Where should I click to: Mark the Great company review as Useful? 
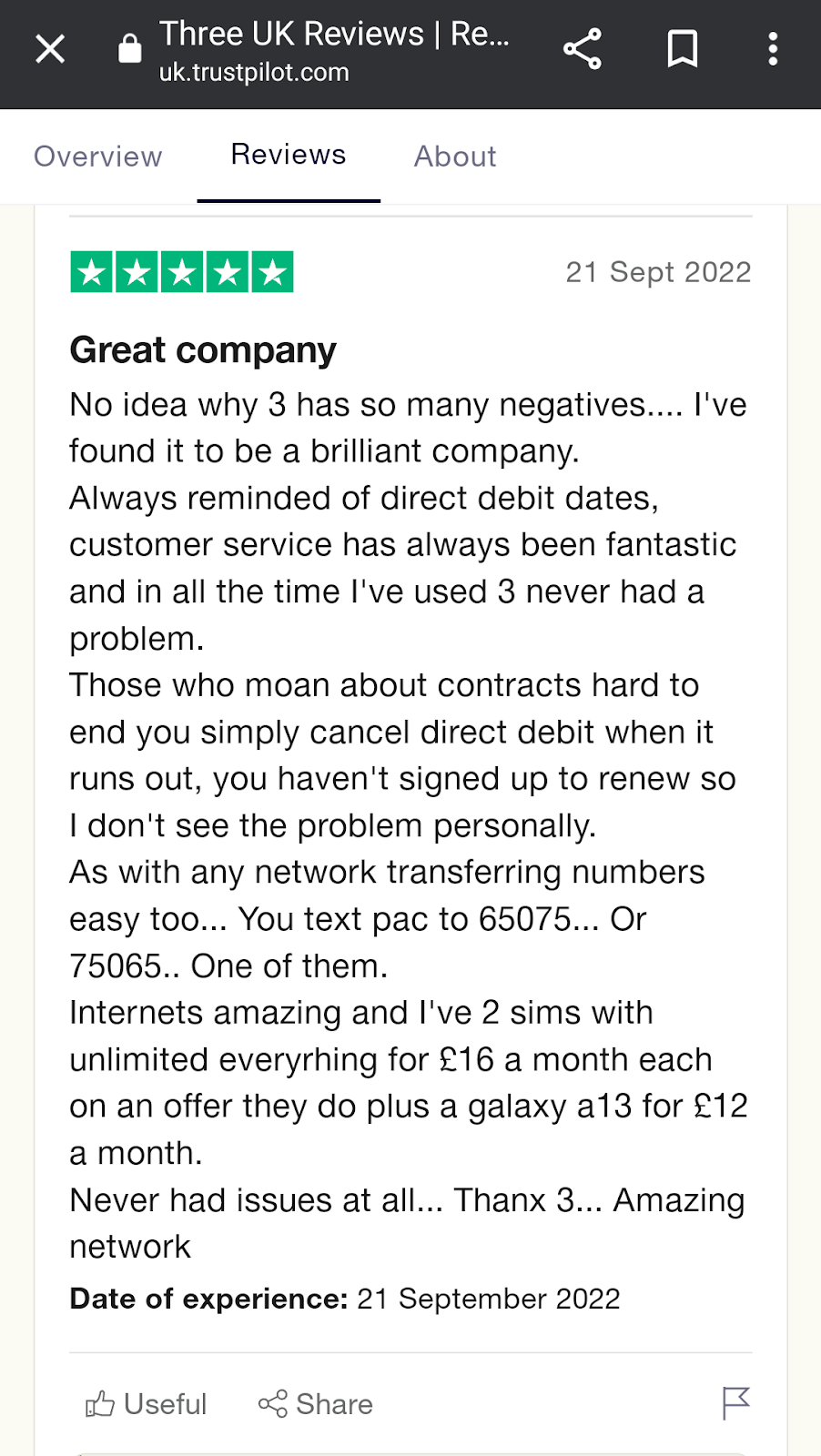[147, 1404]
